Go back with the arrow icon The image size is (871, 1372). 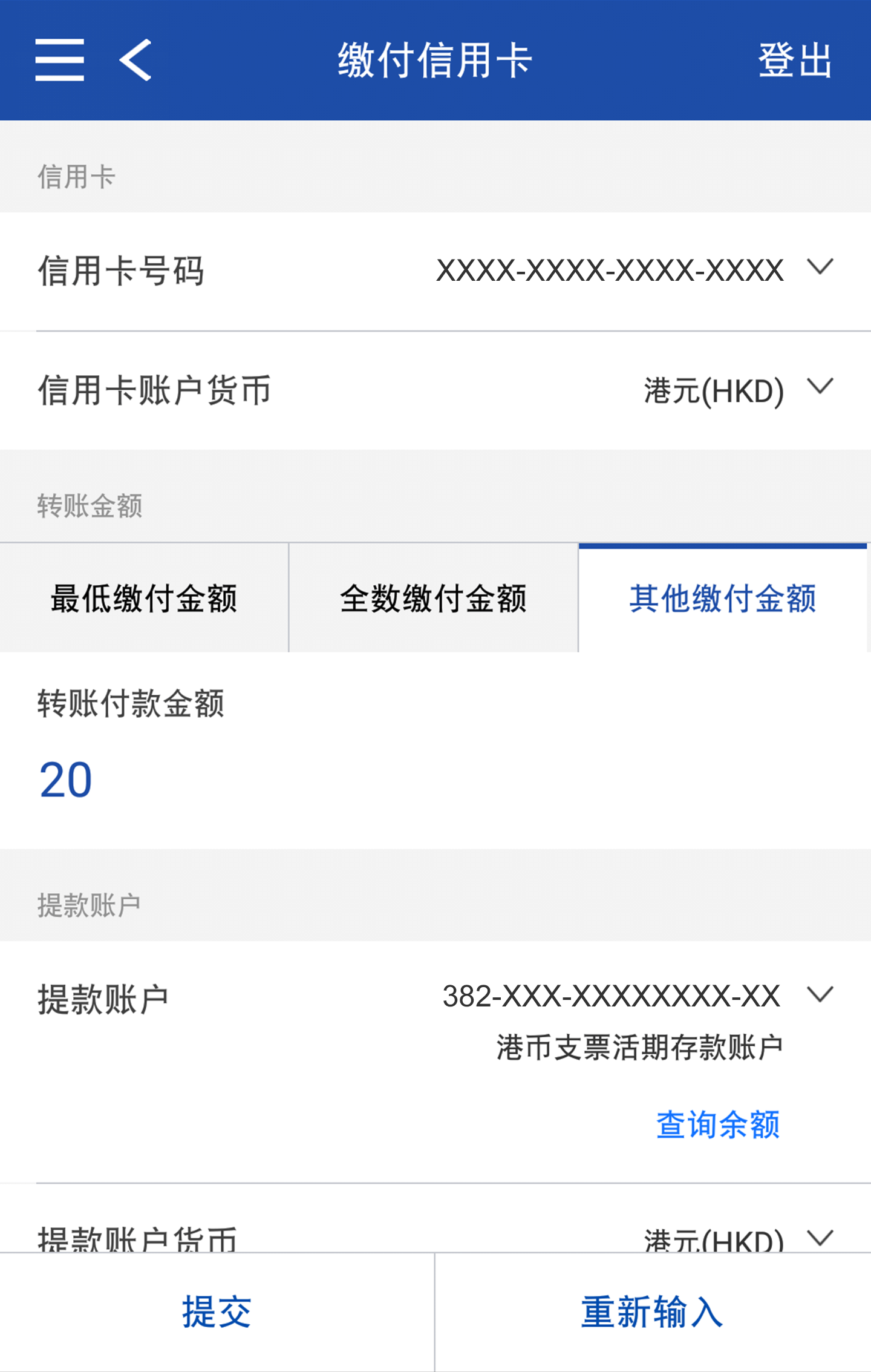tap(135, 60)
